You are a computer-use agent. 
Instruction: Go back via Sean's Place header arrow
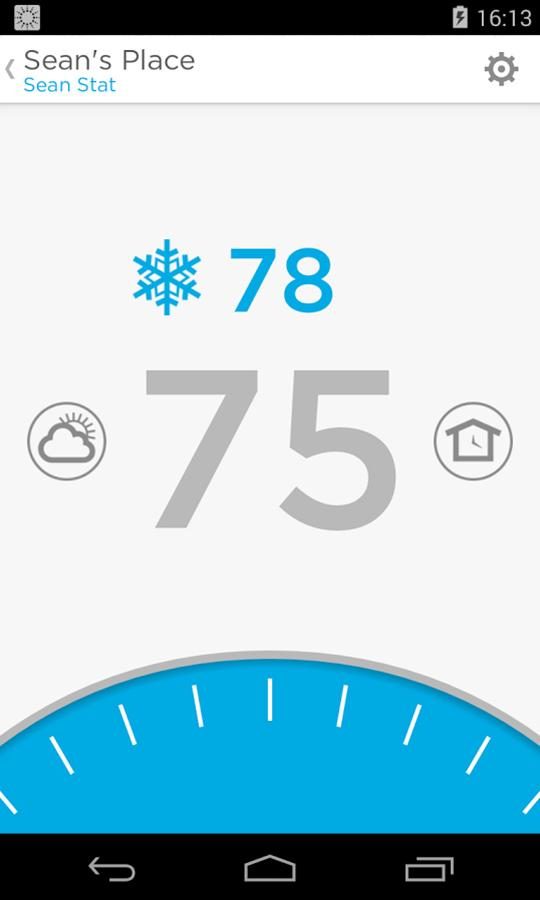tap(10, 69)
